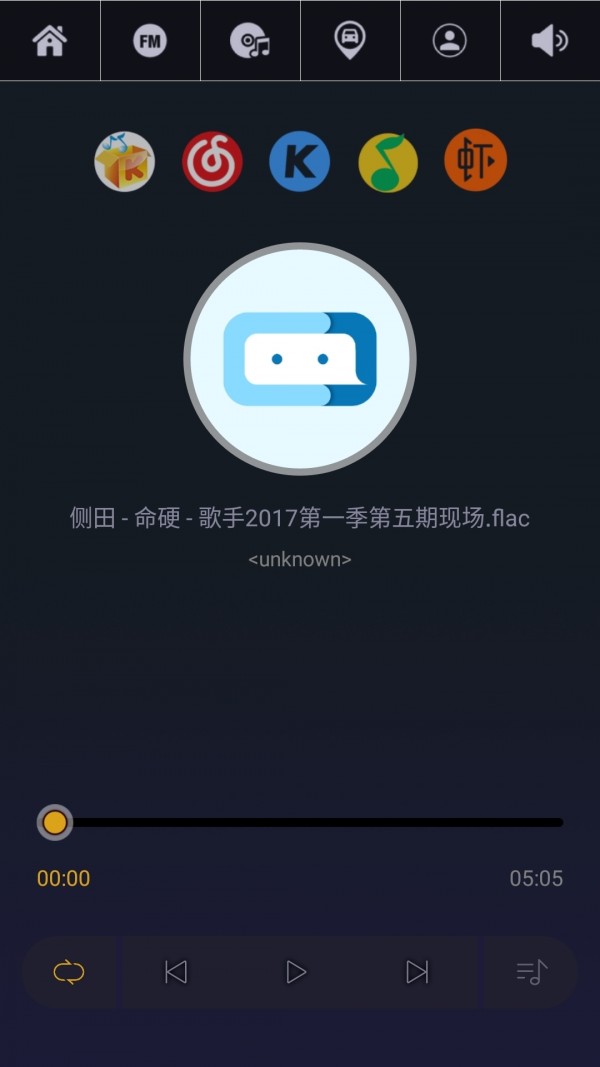Image resolution: width=600 pixels, height=1067 pixels.
Task: Launch the NetEase Cloud Music app
Action: (212, 161)
